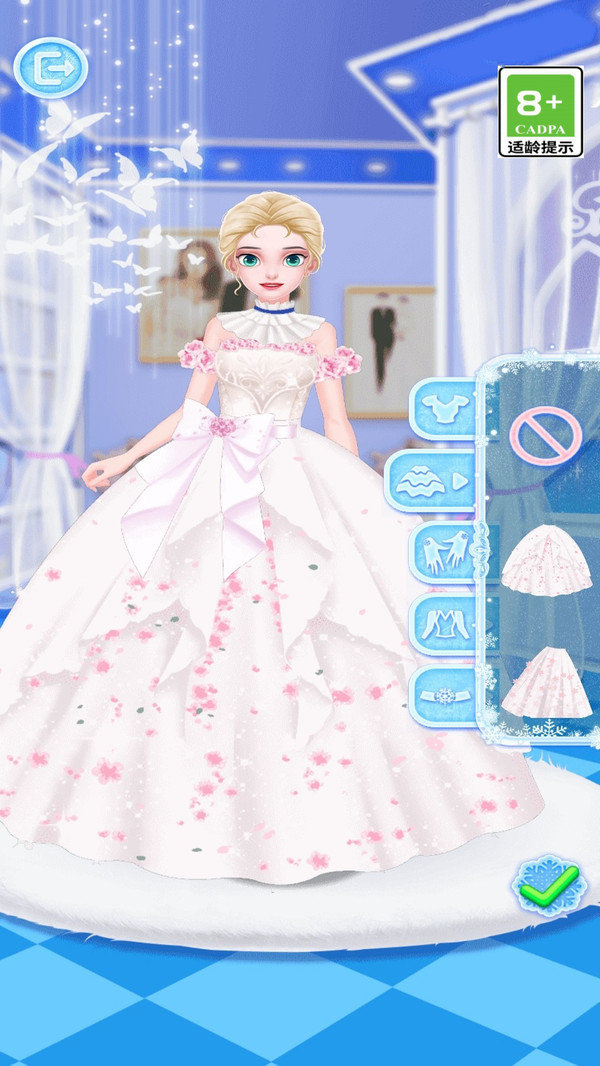This screenshot has height=1066, width=600.
Task: Open the CADPA 8+ age rating notice
Action: tap(540, 112)
